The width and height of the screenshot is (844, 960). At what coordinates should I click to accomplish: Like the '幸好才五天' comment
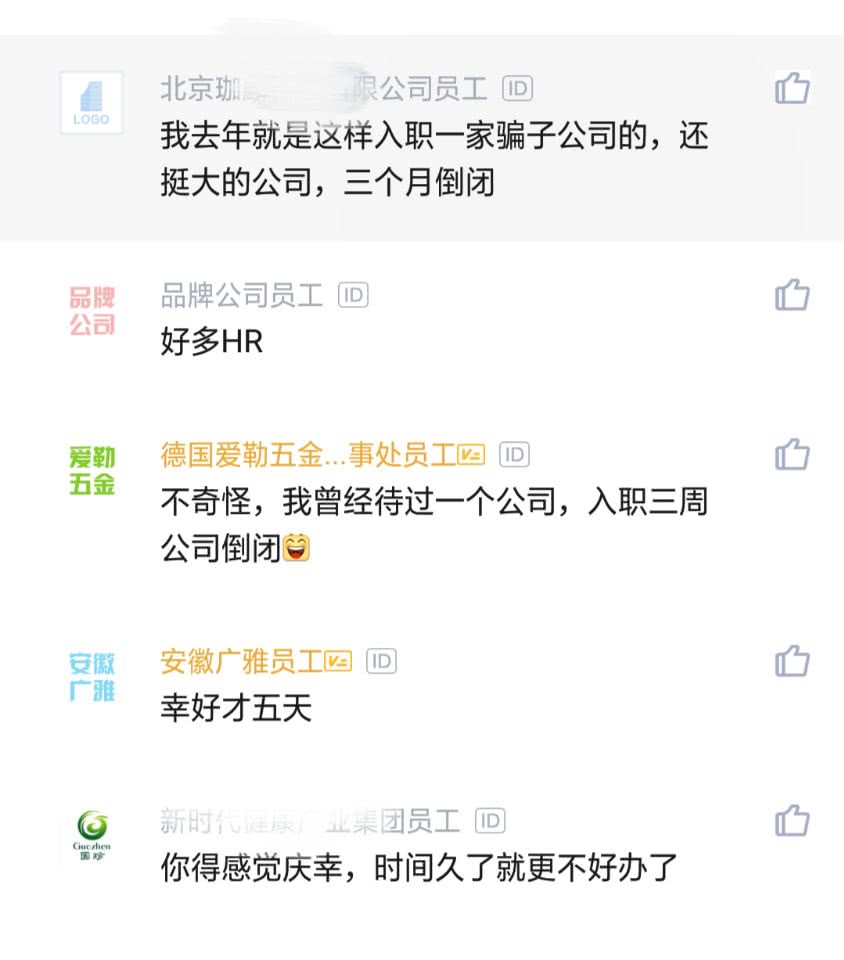click(791, 661)
